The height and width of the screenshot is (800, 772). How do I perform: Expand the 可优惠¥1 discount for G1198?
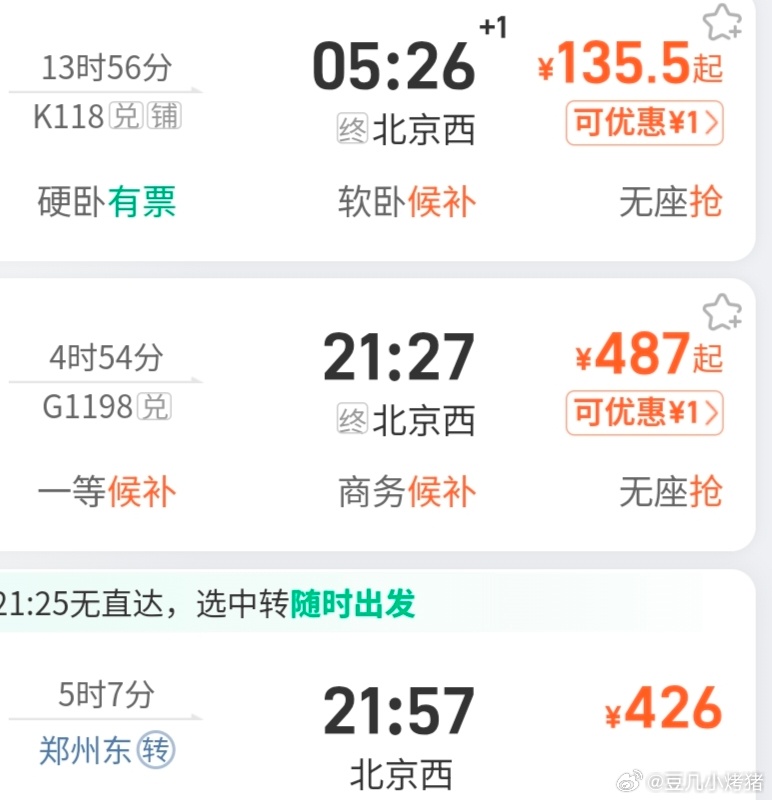[643, 413]
